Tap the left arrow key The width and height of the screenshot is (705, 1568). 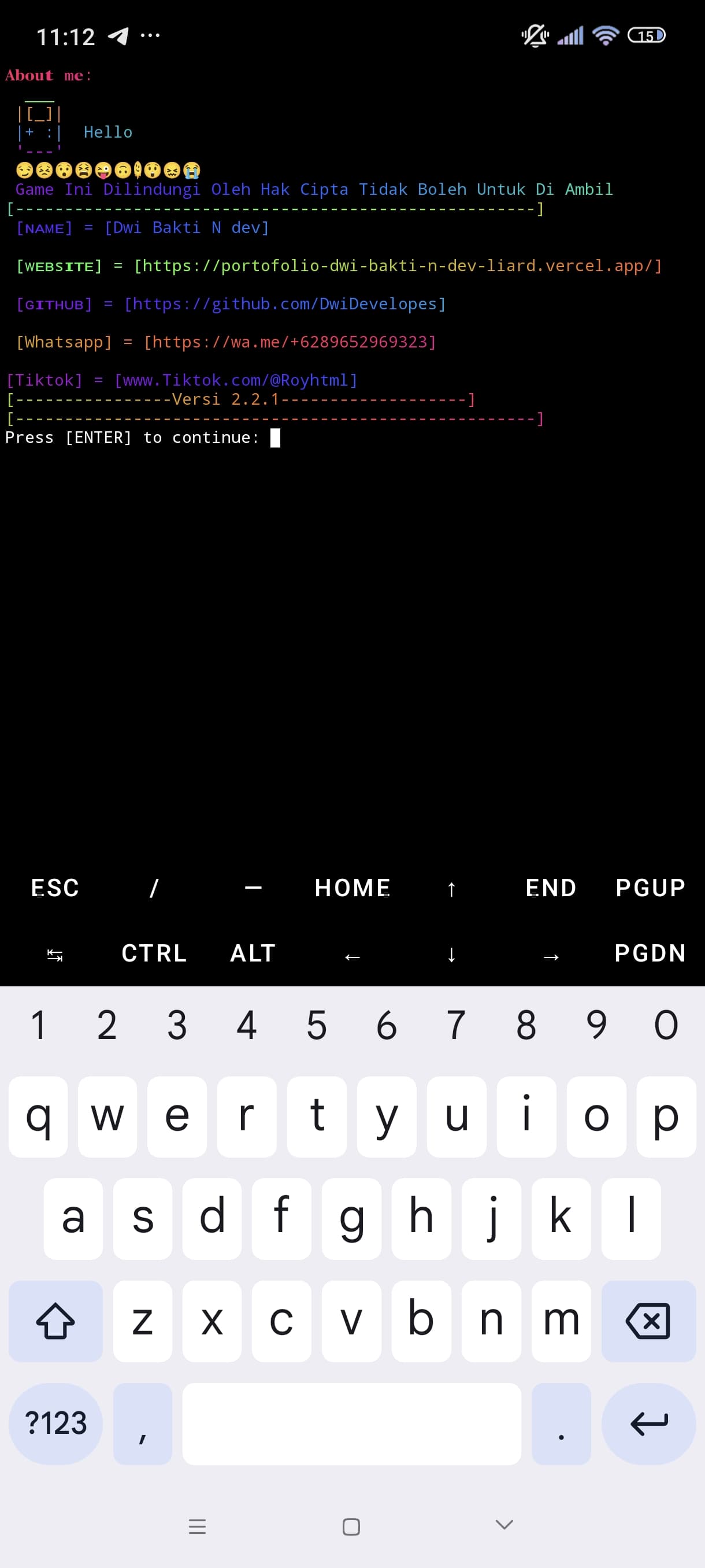352,956
